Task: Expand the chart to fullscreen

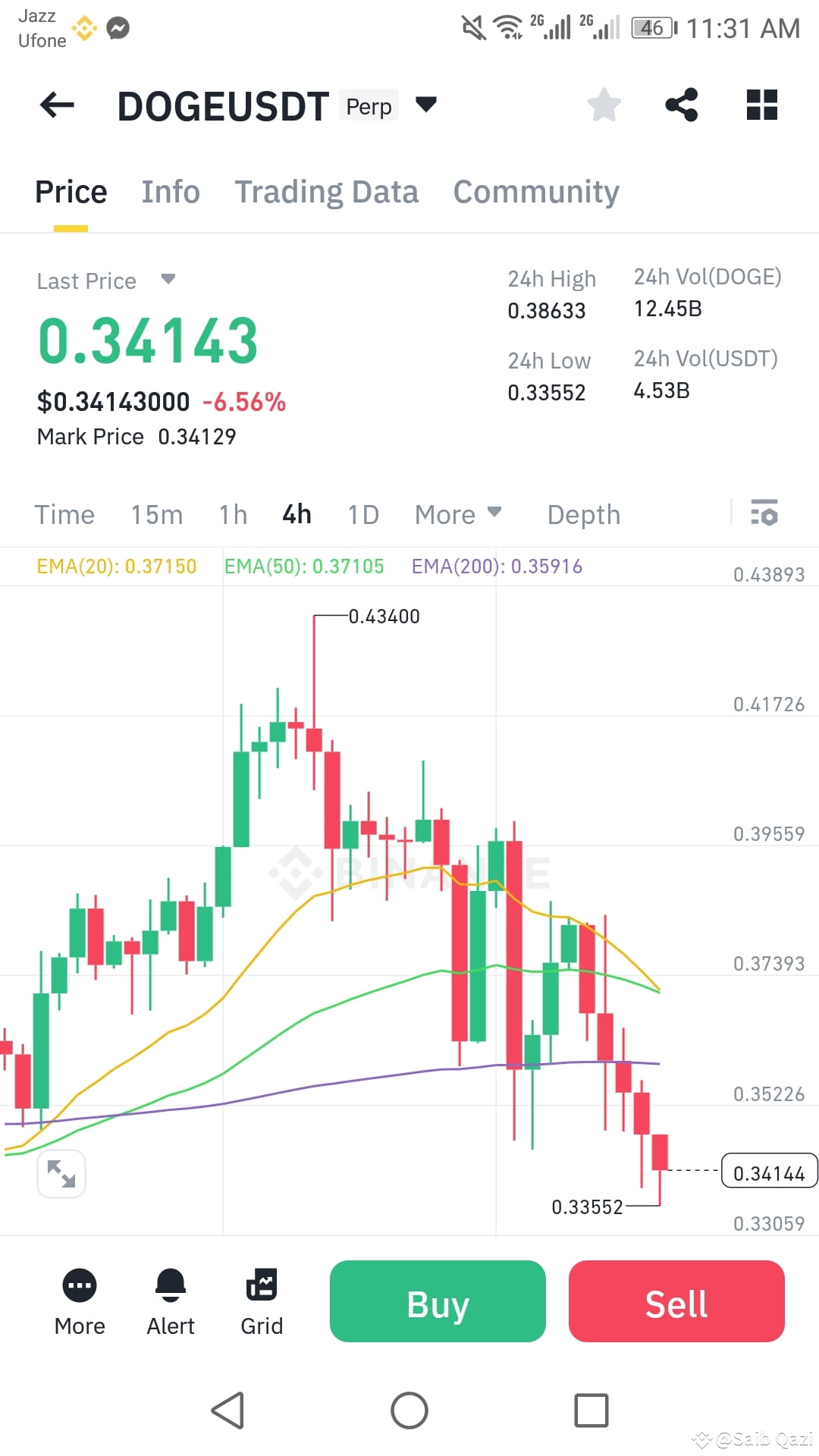Action: 61,1173
